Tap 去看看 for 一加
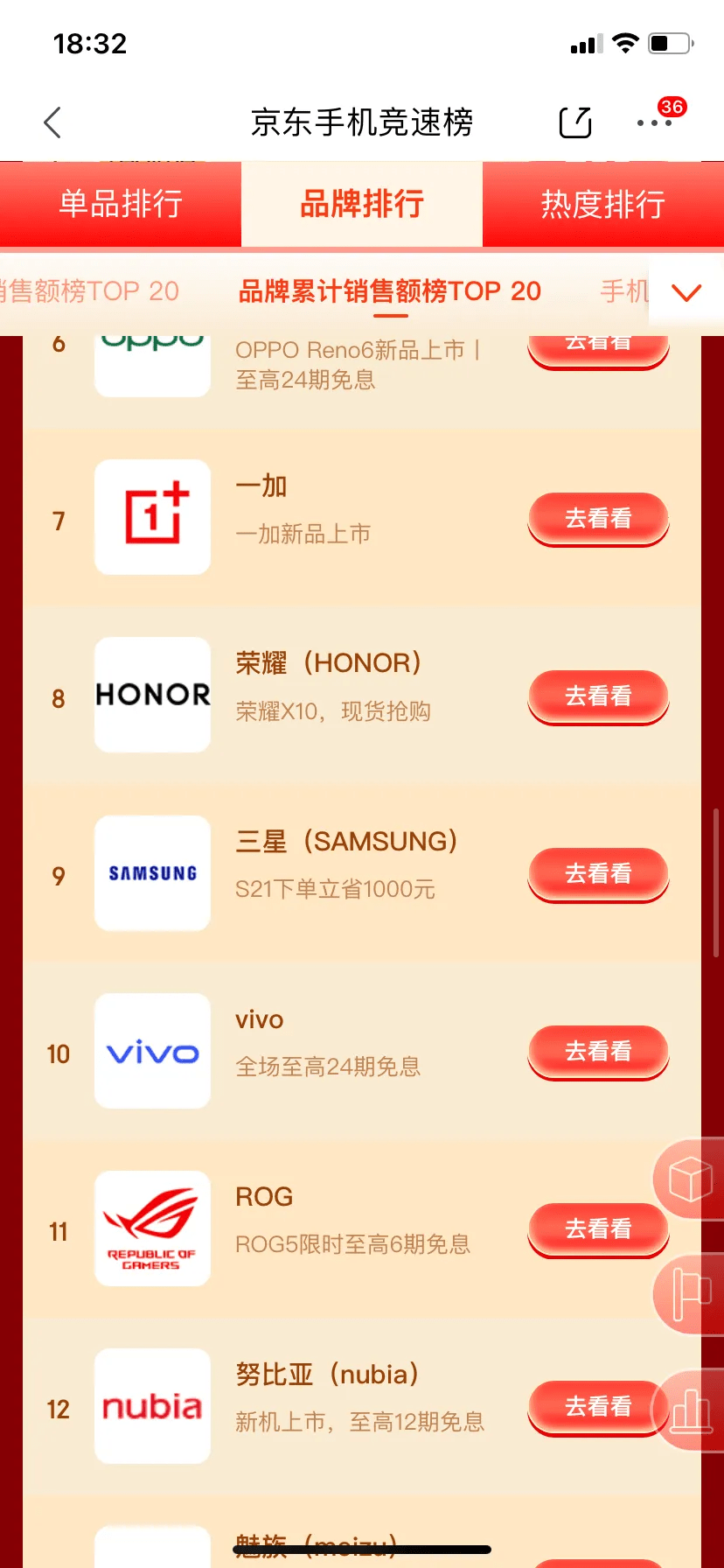 click(x=598, y=519)
